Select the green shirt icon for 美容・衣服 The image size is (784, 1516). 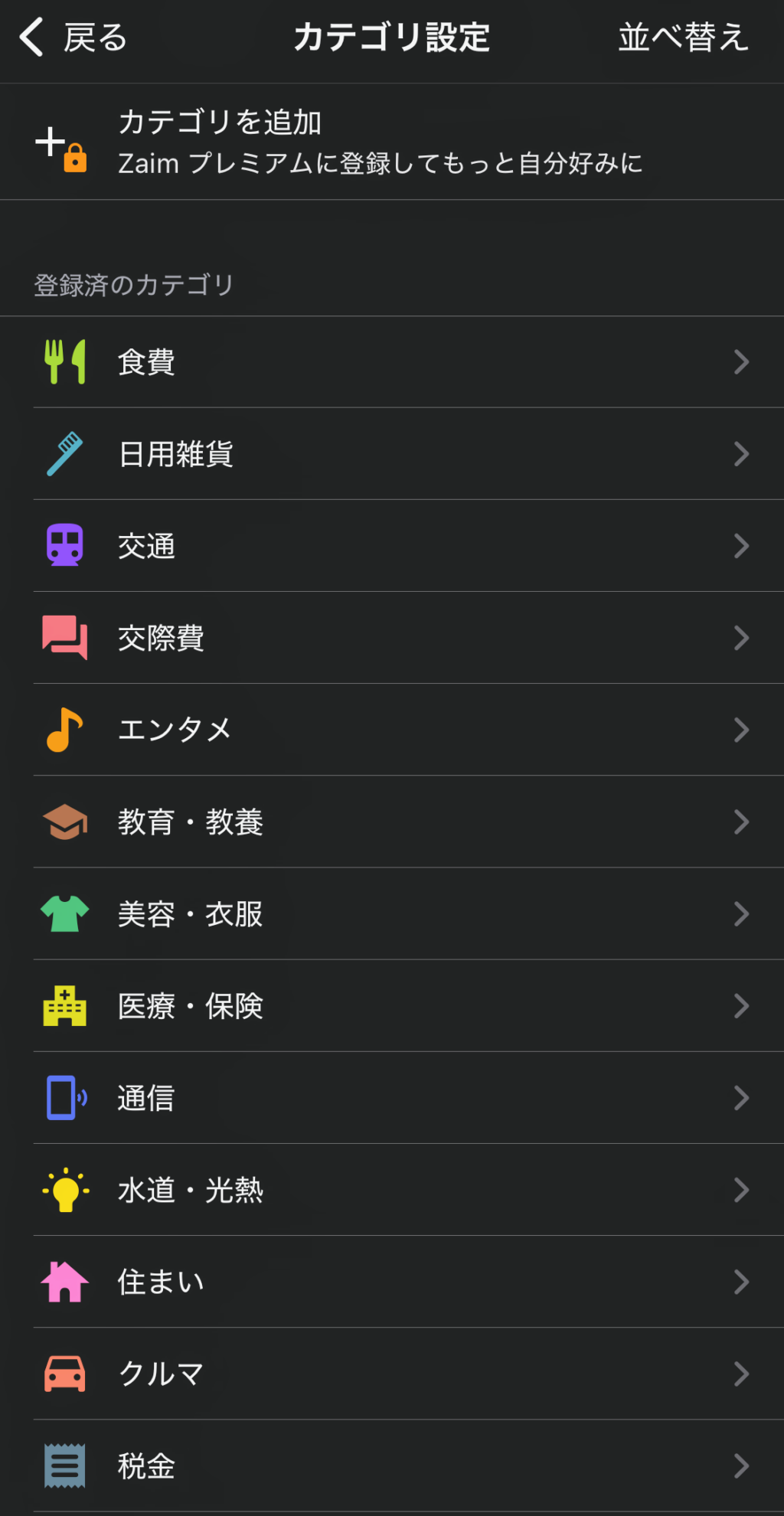click(65, 913)
